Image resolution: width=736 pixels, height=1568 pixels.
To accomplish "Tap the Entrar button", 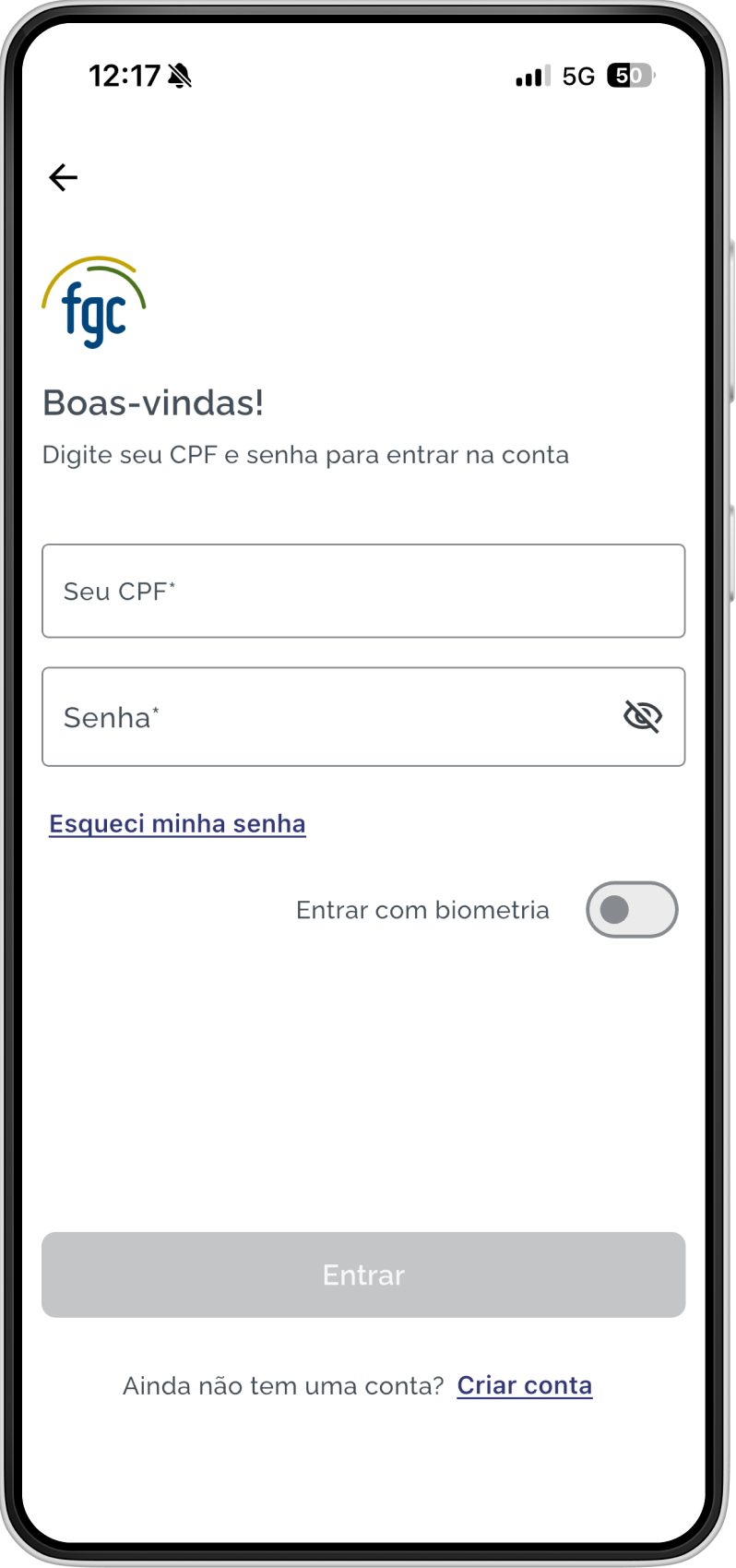I will pyautogui.click(x=363, y=1275).
